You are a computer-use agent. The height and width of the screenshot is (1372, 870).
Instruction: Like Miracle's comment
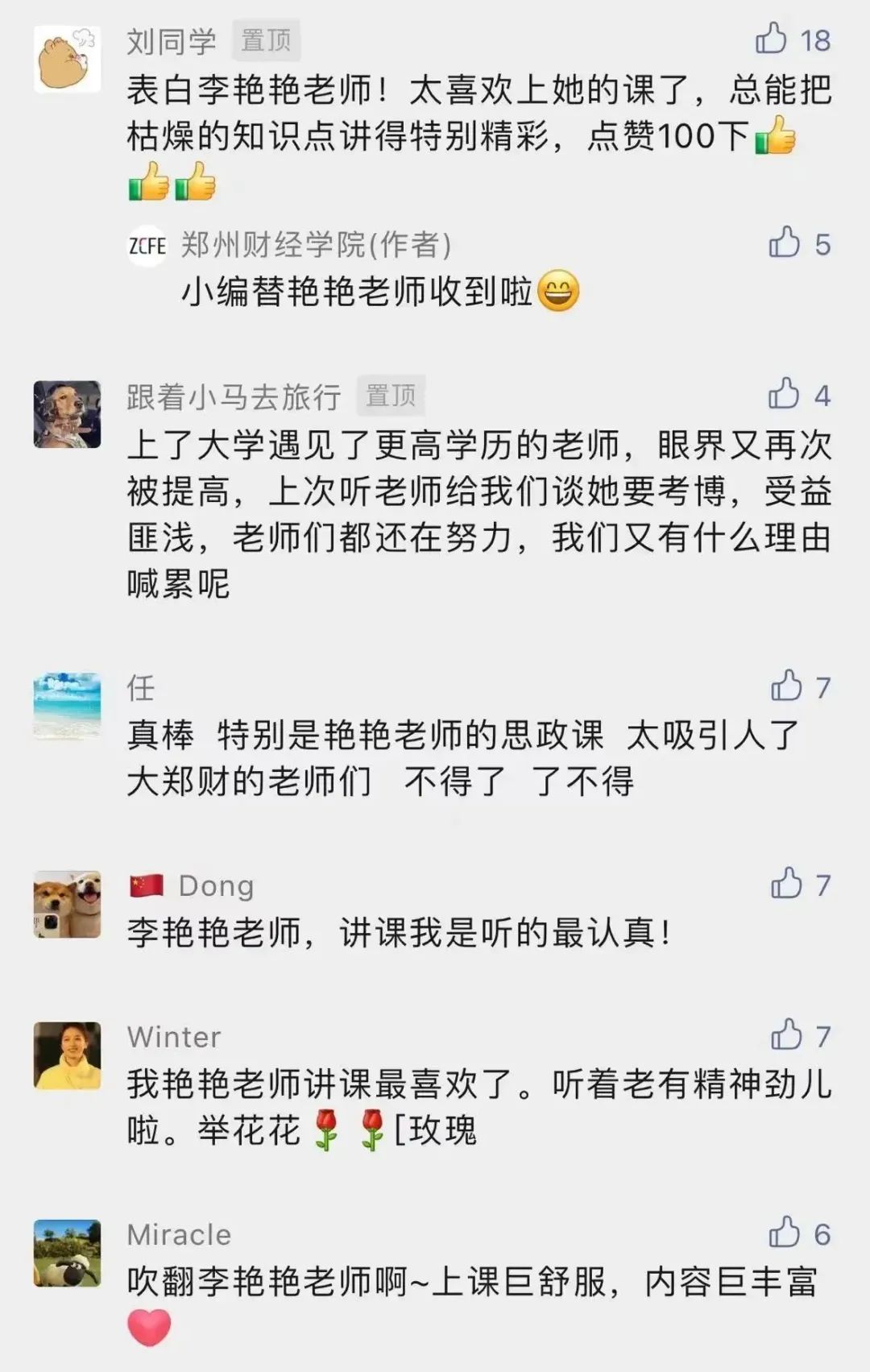(x=784, y=1233)
